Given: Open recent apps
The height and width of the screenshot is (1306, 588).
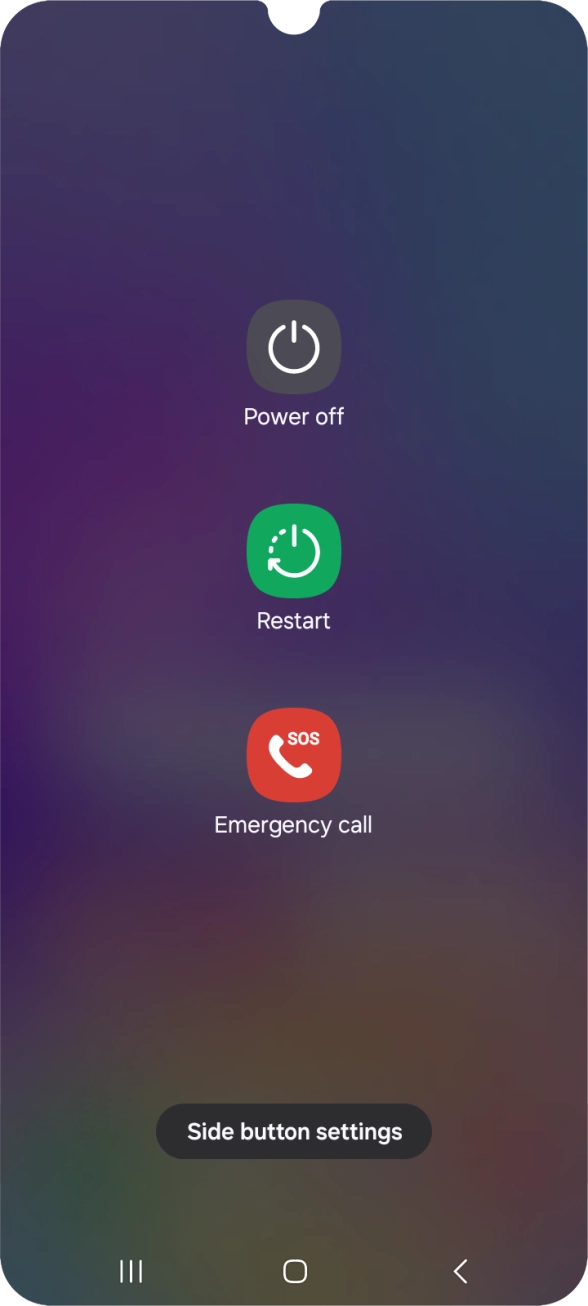Looking at the screenshot, I should click(x=131, y=1271).
